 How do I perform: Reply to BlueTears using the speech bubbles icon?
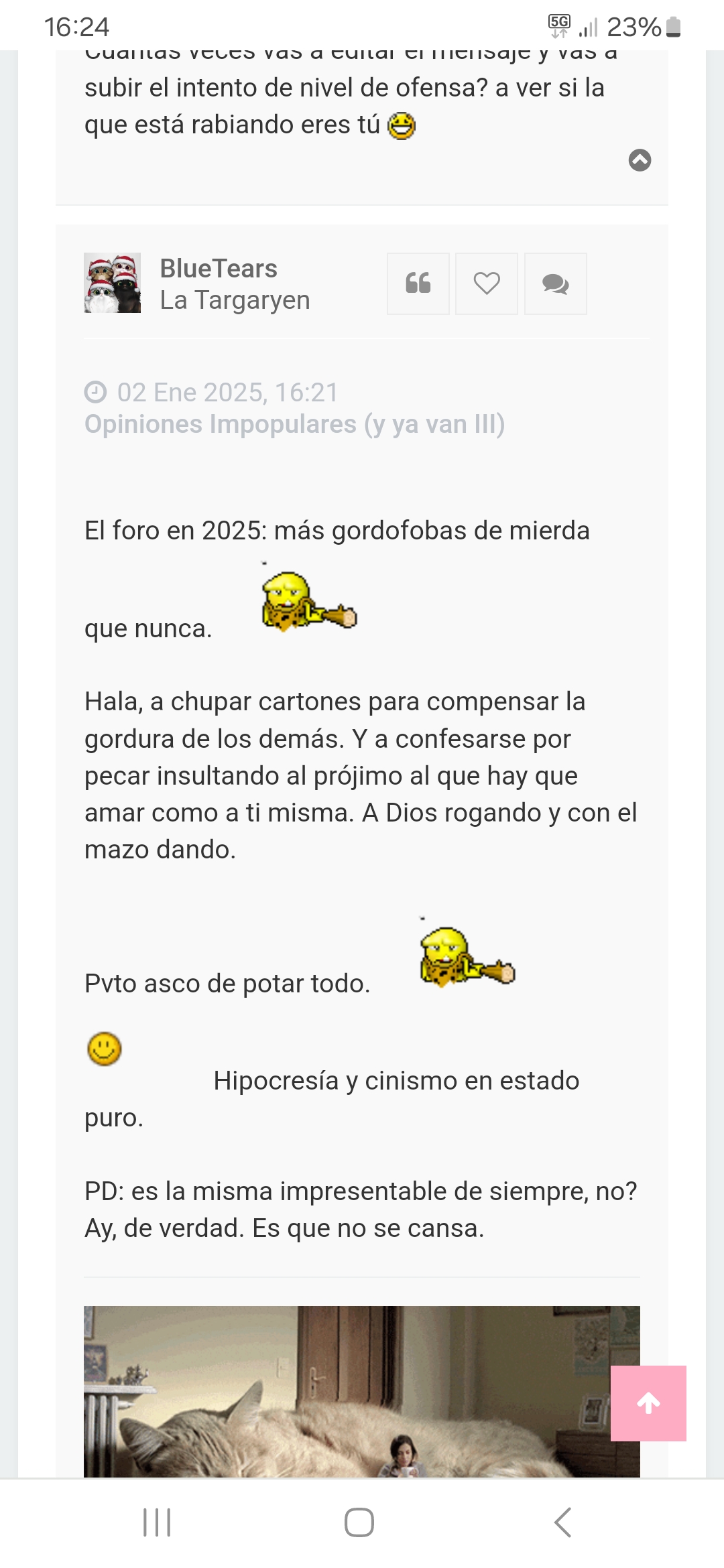click(555, 283)
